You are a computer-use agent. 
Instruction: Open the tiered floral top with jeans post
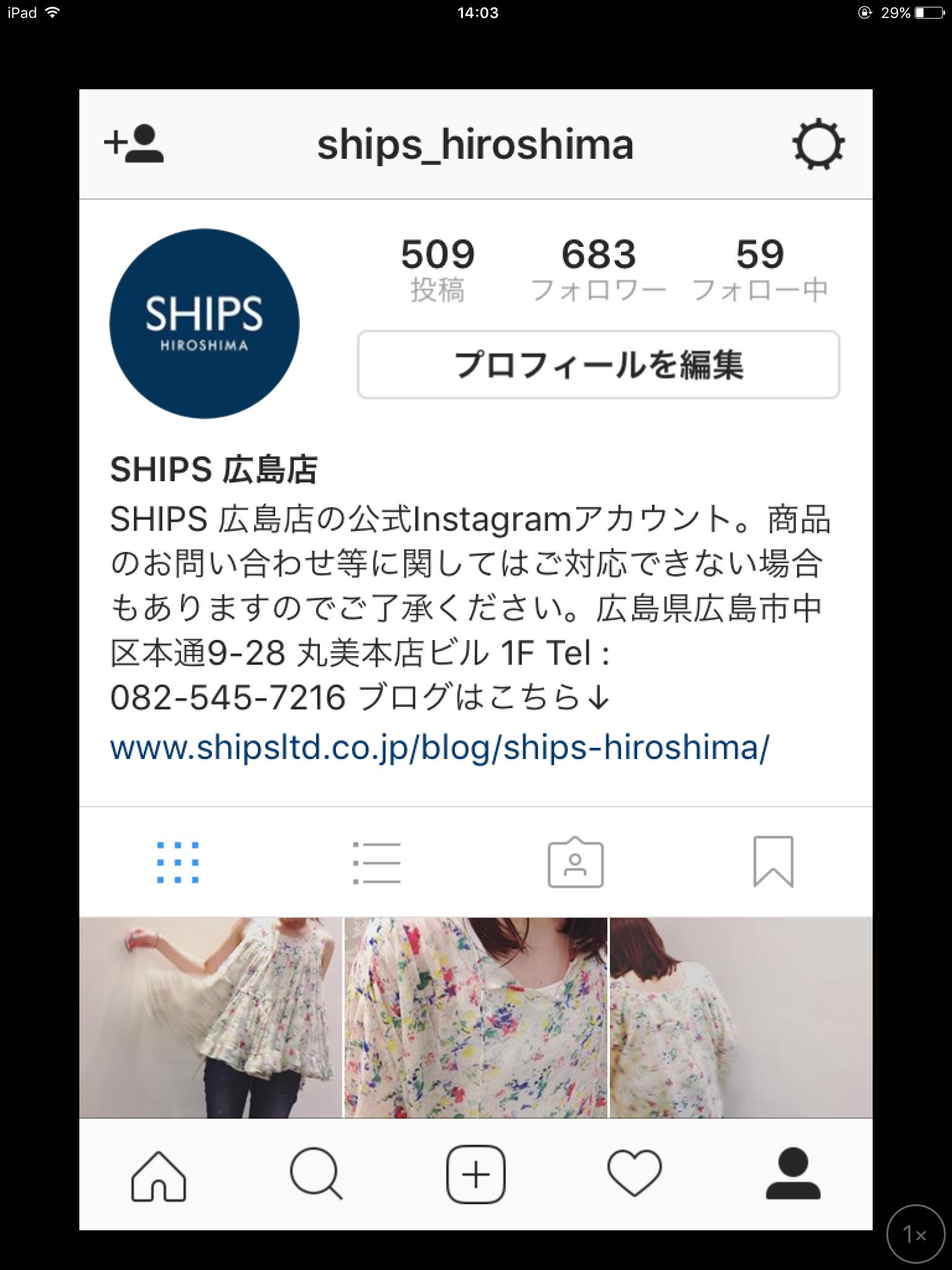coord(211,1018)
